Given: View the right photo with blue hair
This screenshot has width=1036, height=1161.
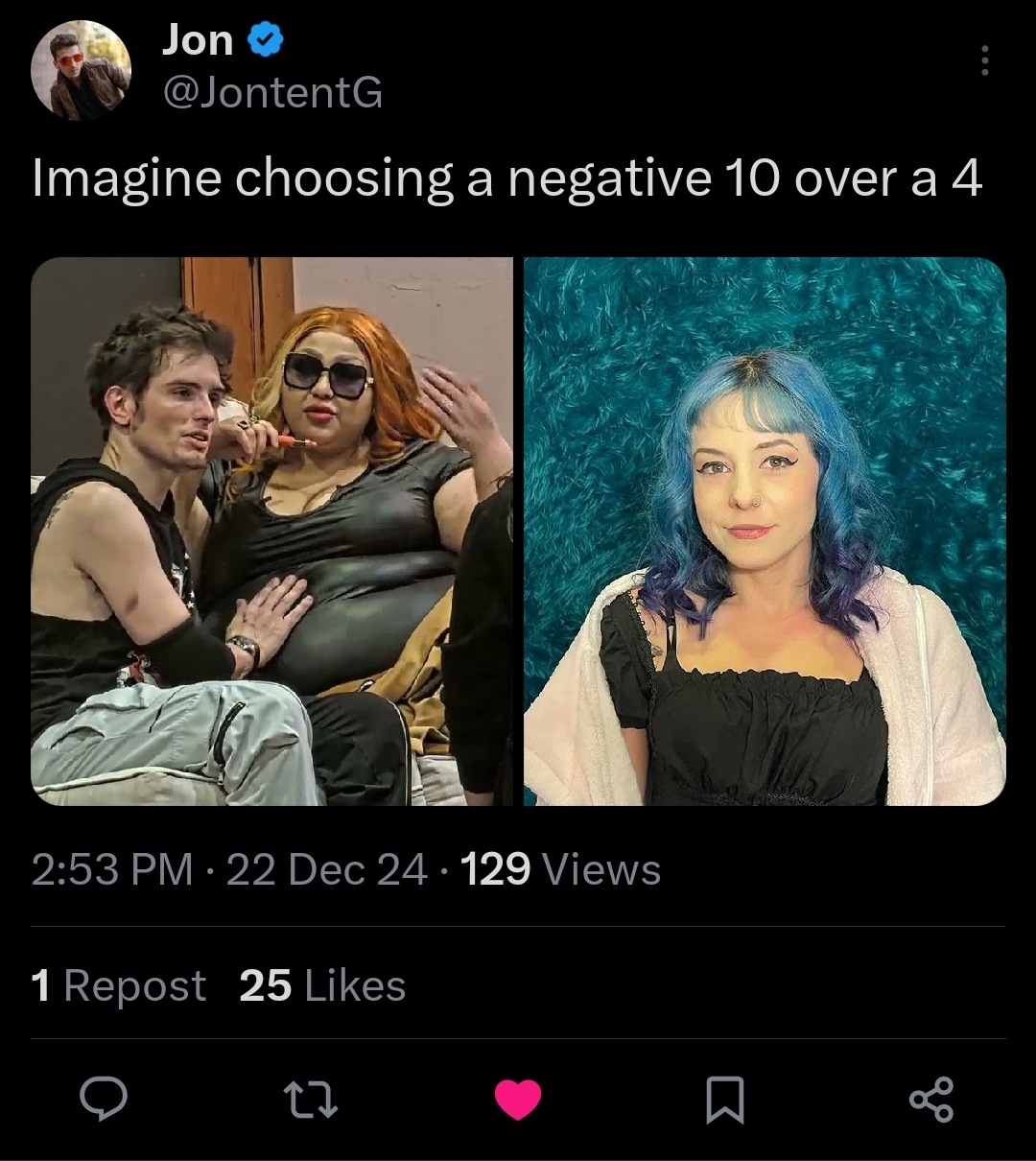Looking at the screenshot, I should point(765,532).
